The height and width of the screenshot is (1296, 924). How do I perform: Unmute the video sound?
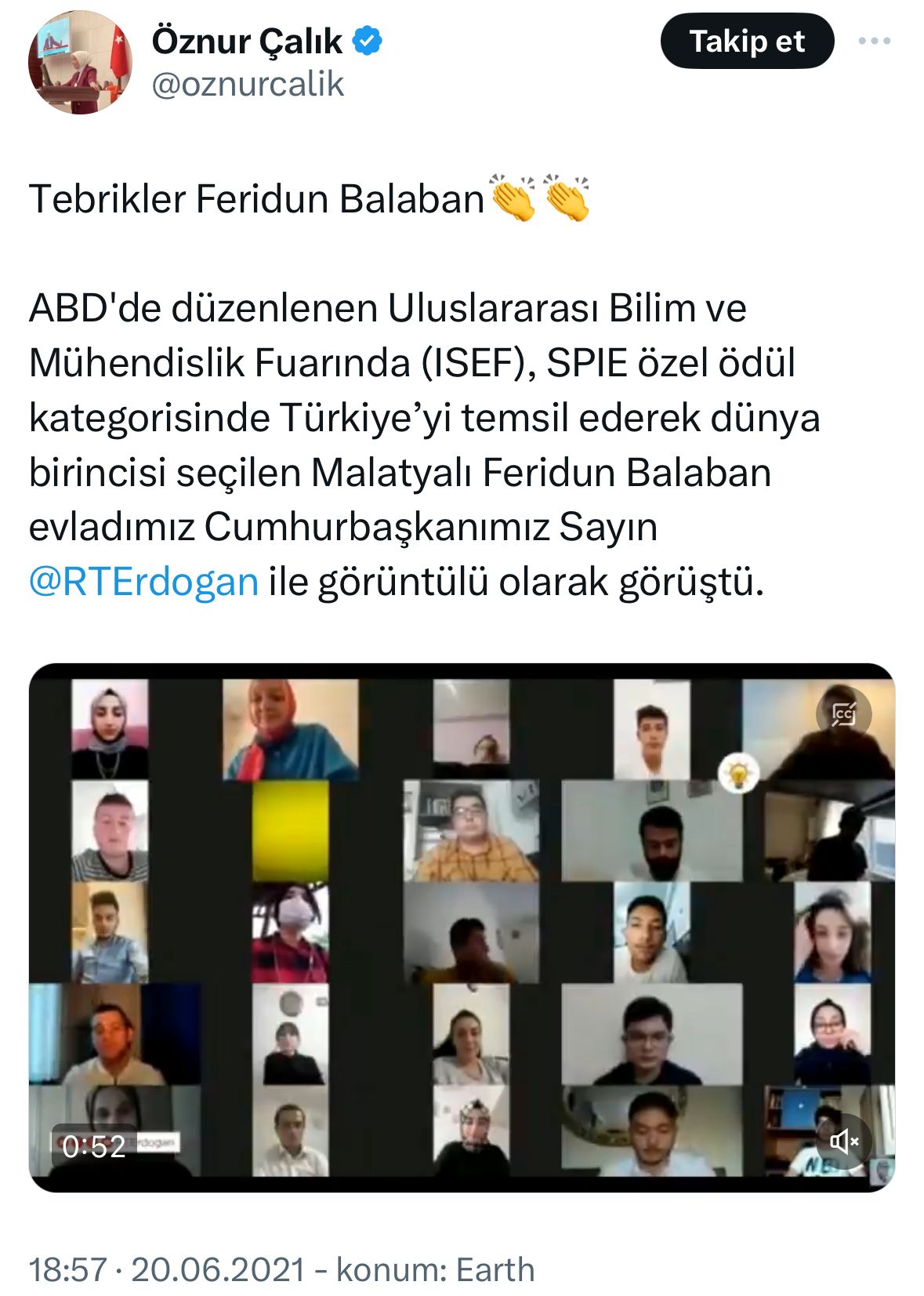pyautogui.click(x=844, y=1141)
